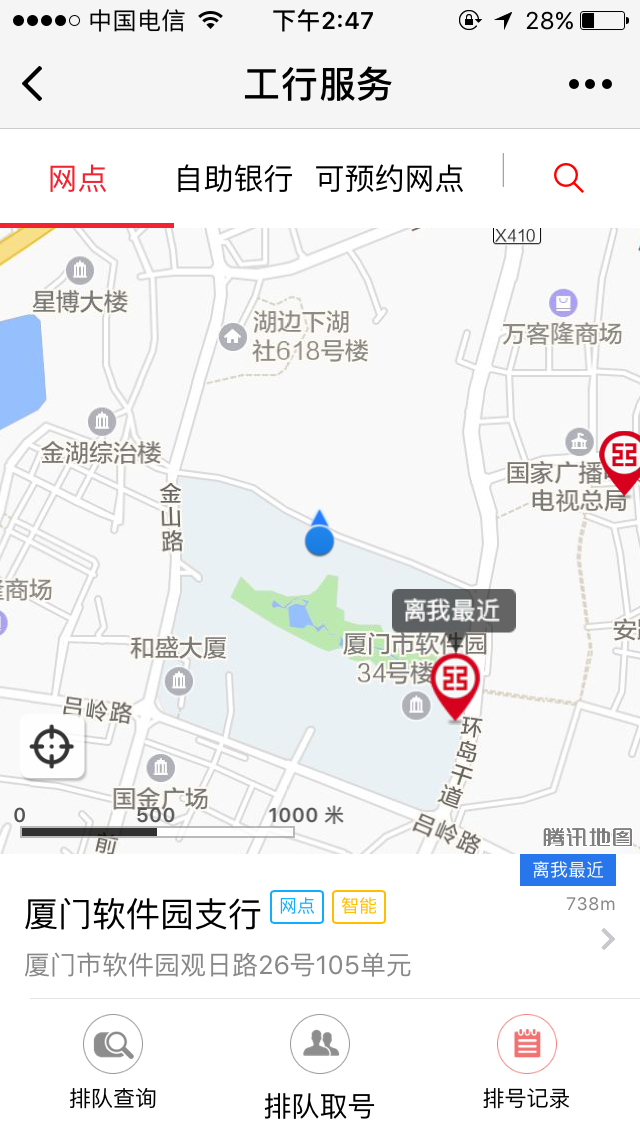Open the red search icon
Screen dimensions: 640x1136
point(568,178)
